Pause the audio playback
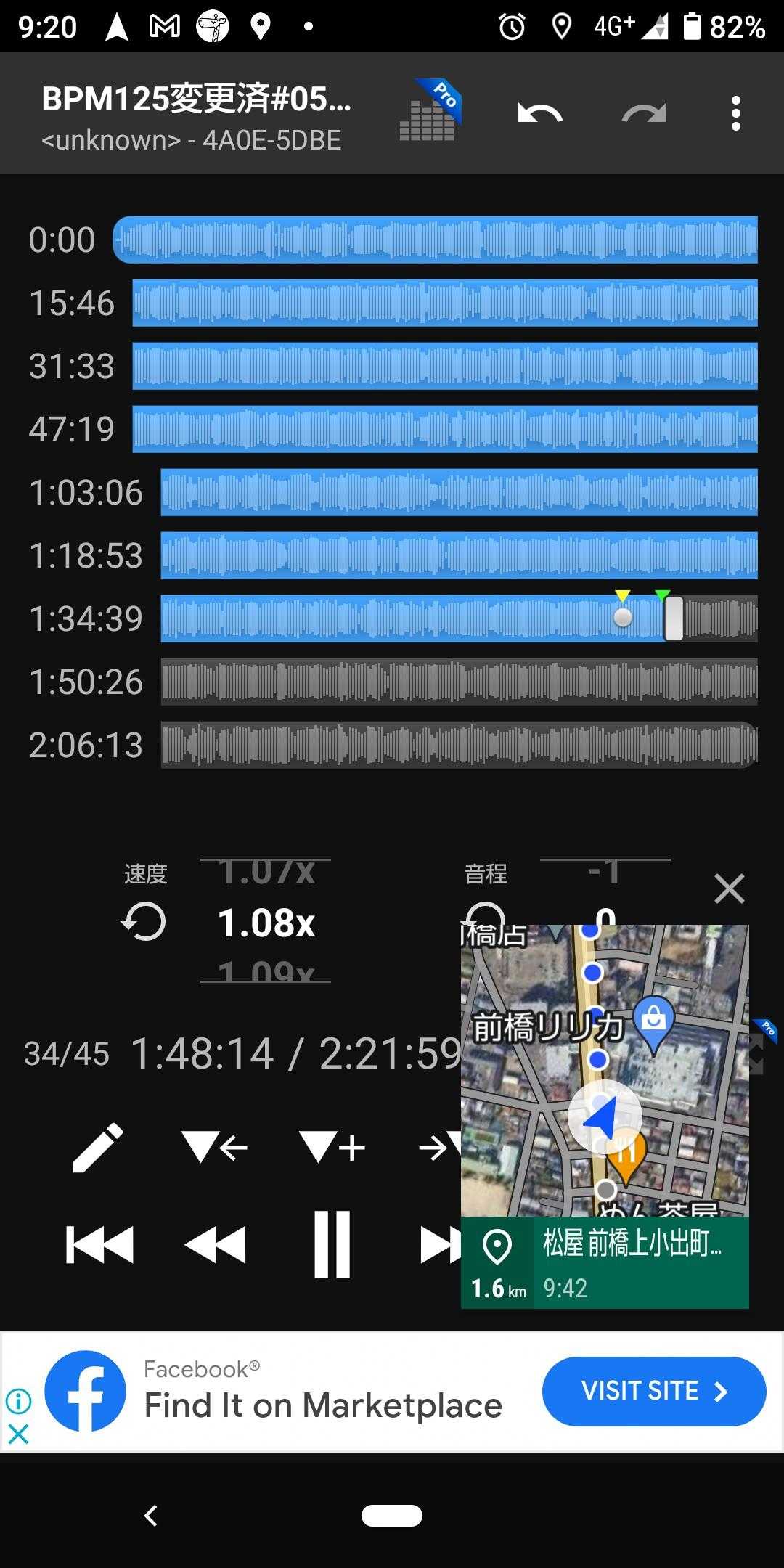Viewport: 784px width, 1568px height. coord(332,1244)
